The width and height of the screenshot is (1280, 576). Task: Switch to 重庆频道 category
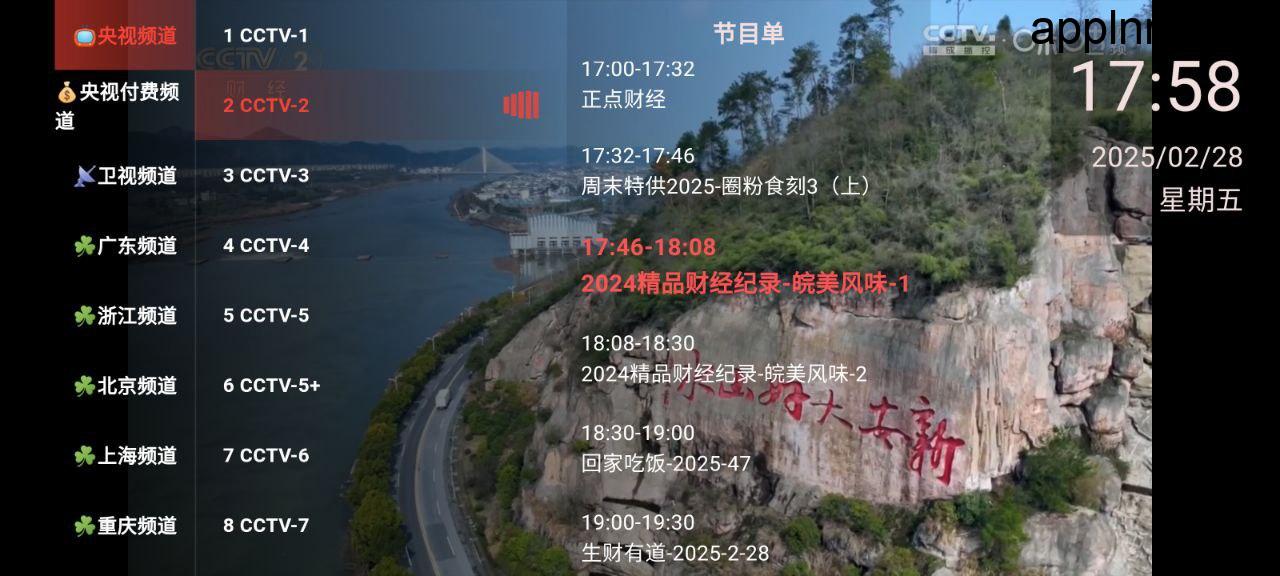125,526
